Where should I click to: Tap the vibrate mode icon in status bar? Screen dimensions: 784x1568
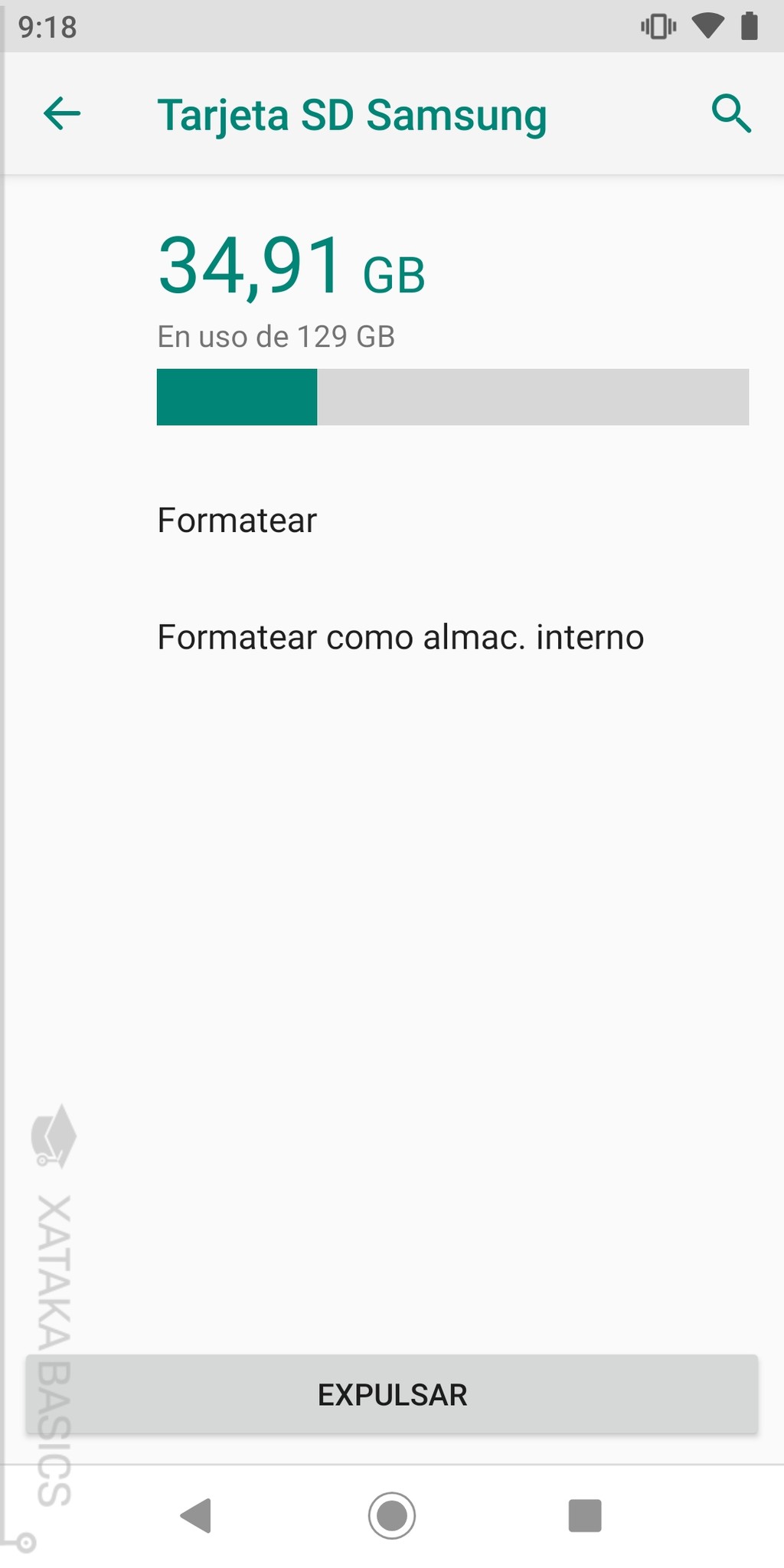pyautogui.click(x=657, y=25)
